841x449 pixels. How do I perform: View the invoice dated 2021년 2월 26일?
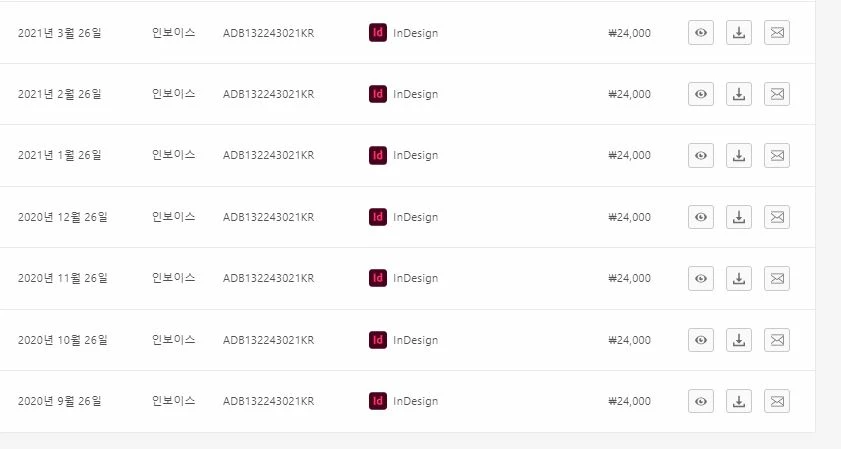click(x=701, y=94)
